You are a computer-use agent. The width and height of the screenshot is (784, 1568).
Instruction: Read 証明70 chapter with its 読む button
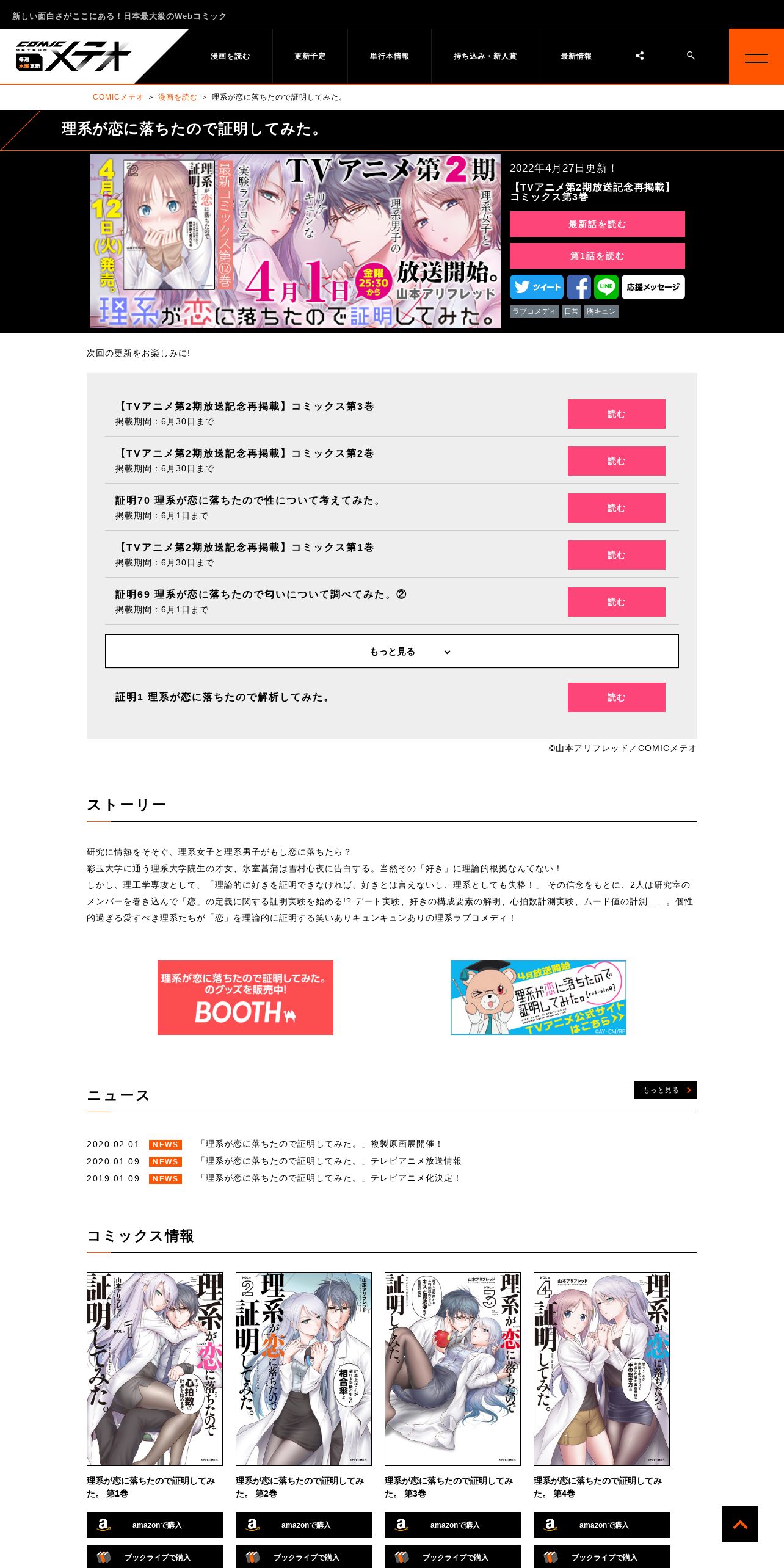(x=617, y=508)
